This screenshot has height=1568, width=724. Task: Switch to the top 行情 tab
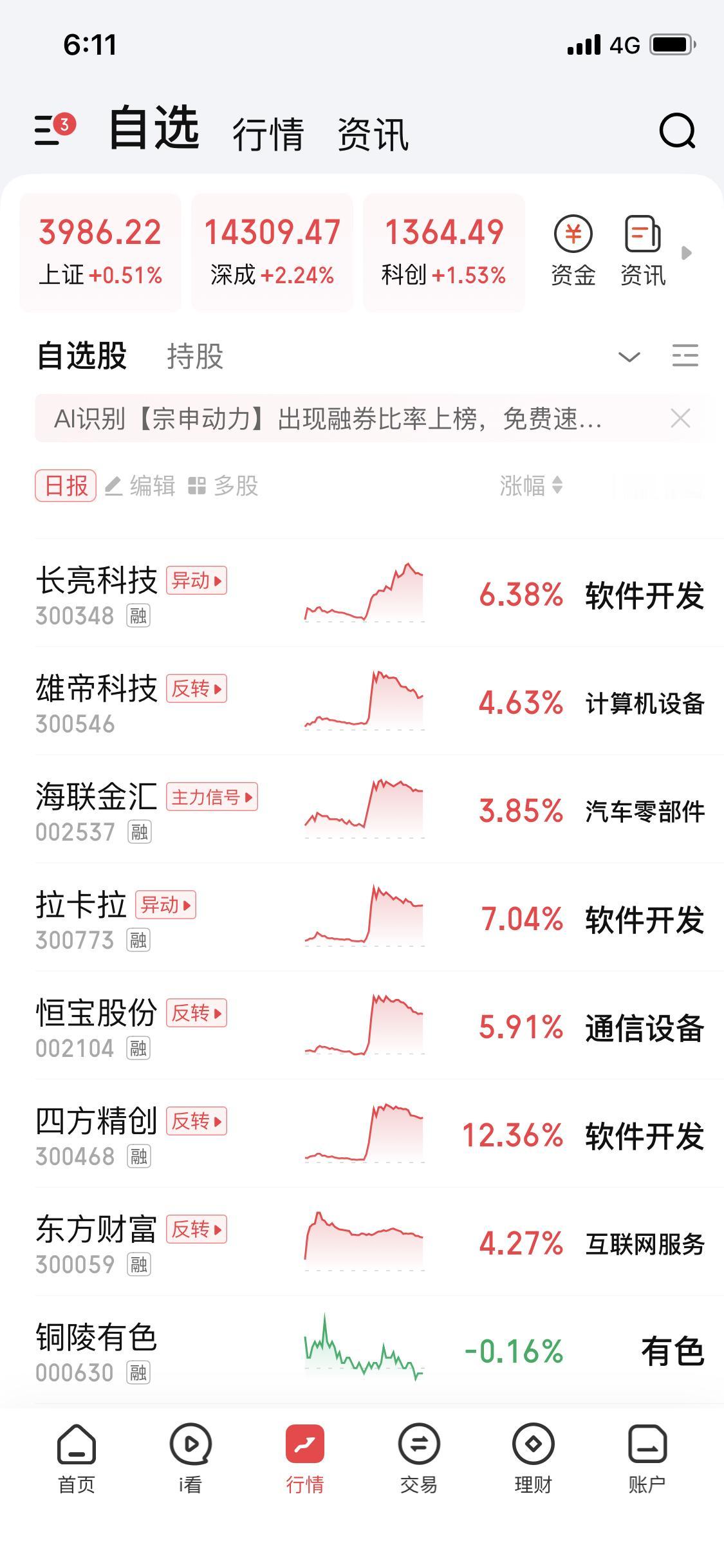269,135
